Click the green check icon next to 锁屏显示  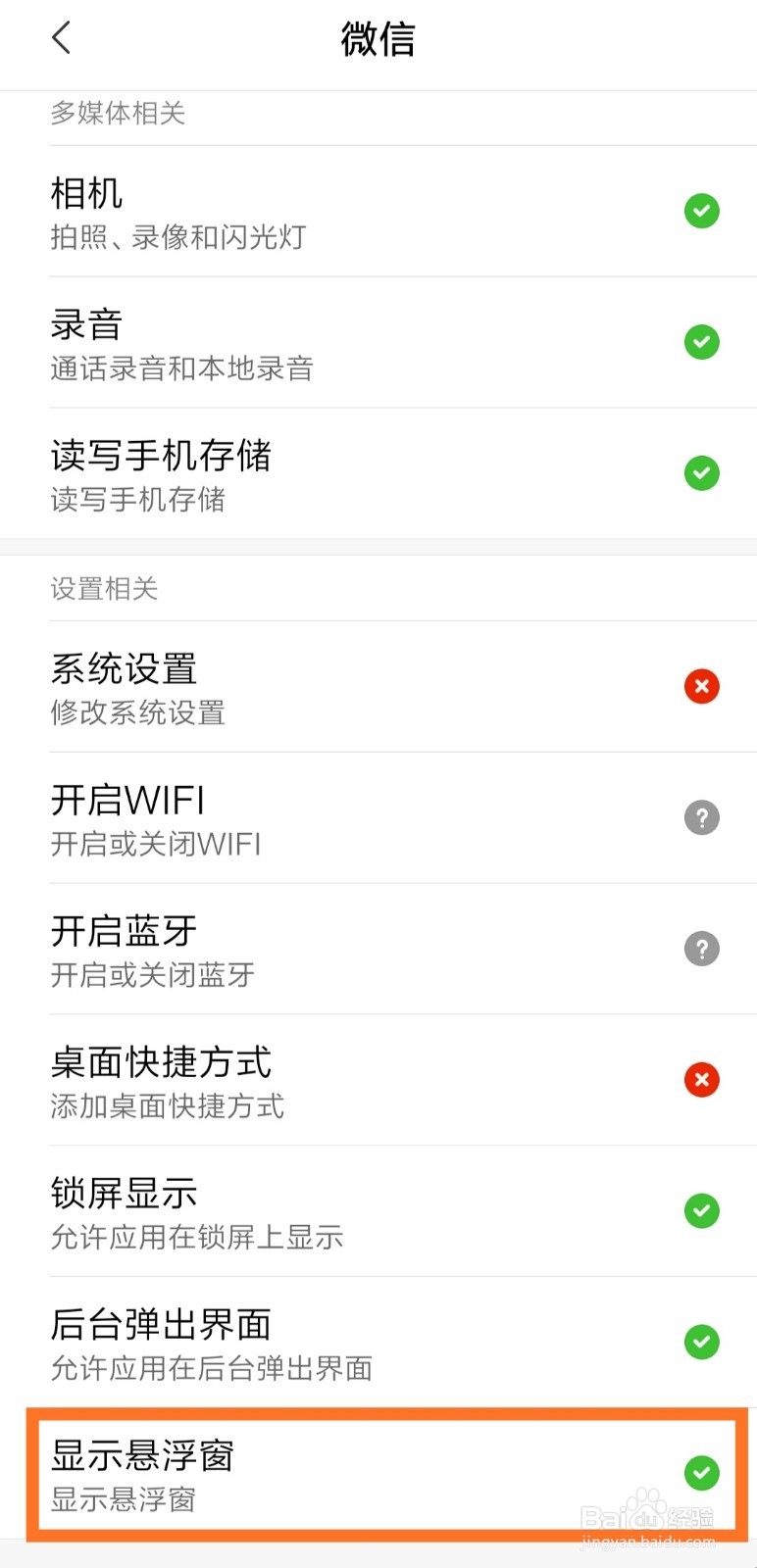click(701, 1211)
